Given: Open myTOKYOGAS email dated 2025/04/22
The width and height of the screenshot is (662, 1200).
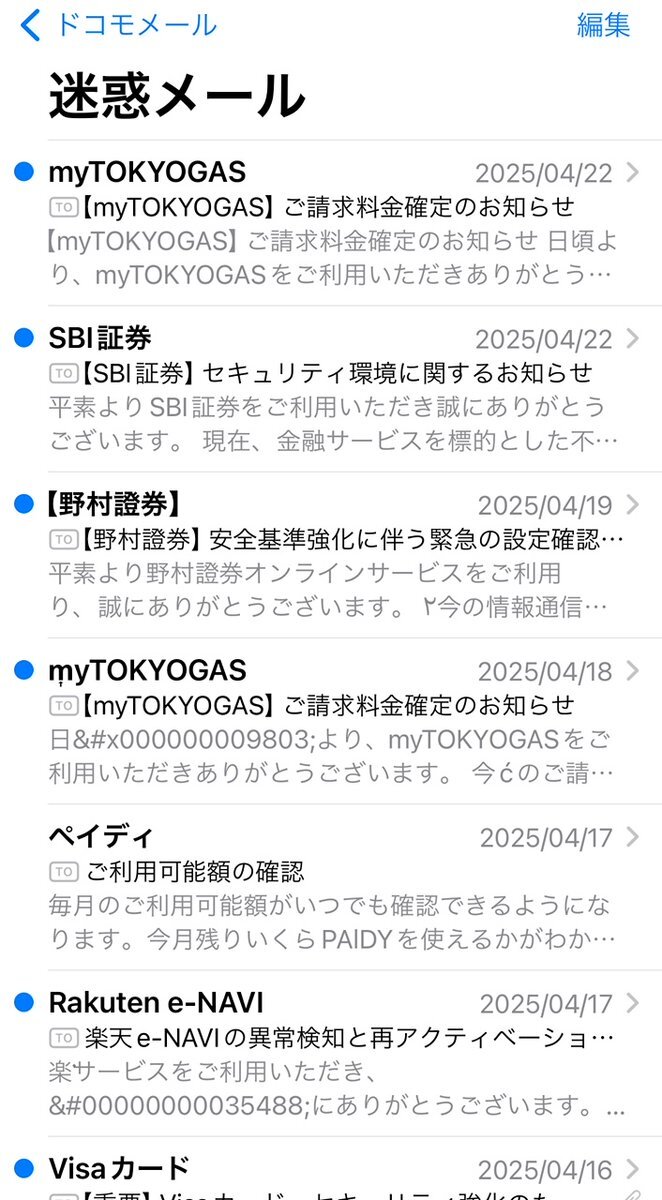Looking at the screenshot, I should [x=330, y=223].
